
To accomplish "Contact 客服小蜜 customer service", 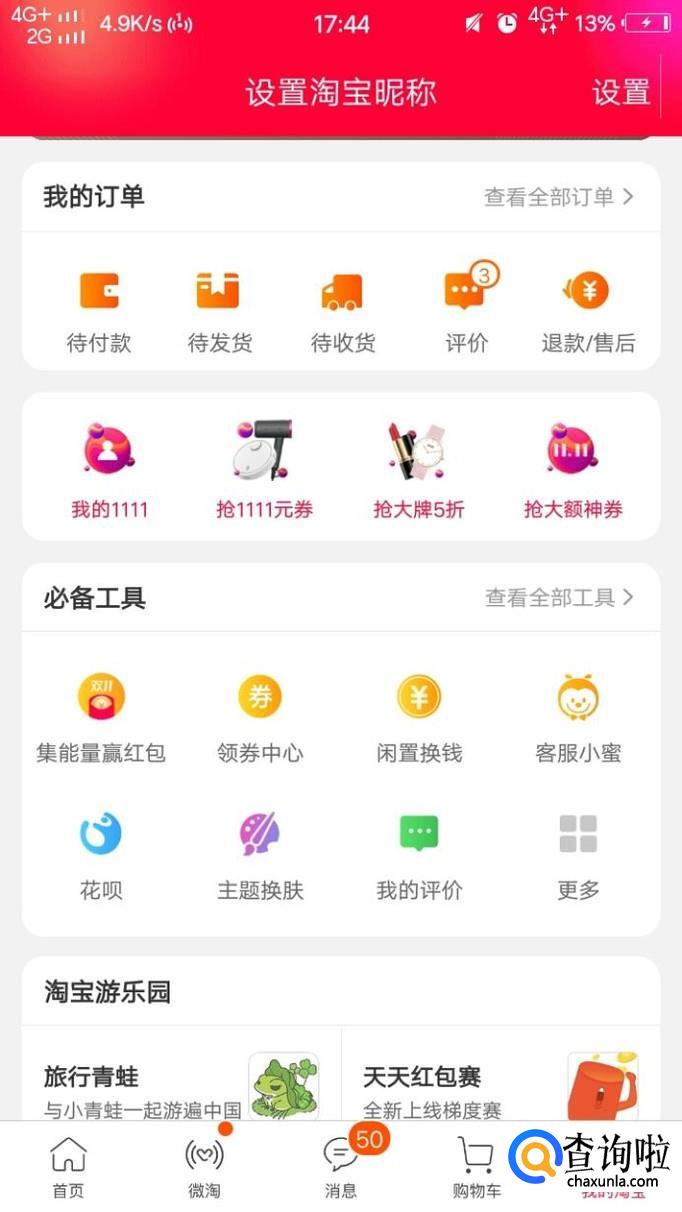I will [578, 717].
